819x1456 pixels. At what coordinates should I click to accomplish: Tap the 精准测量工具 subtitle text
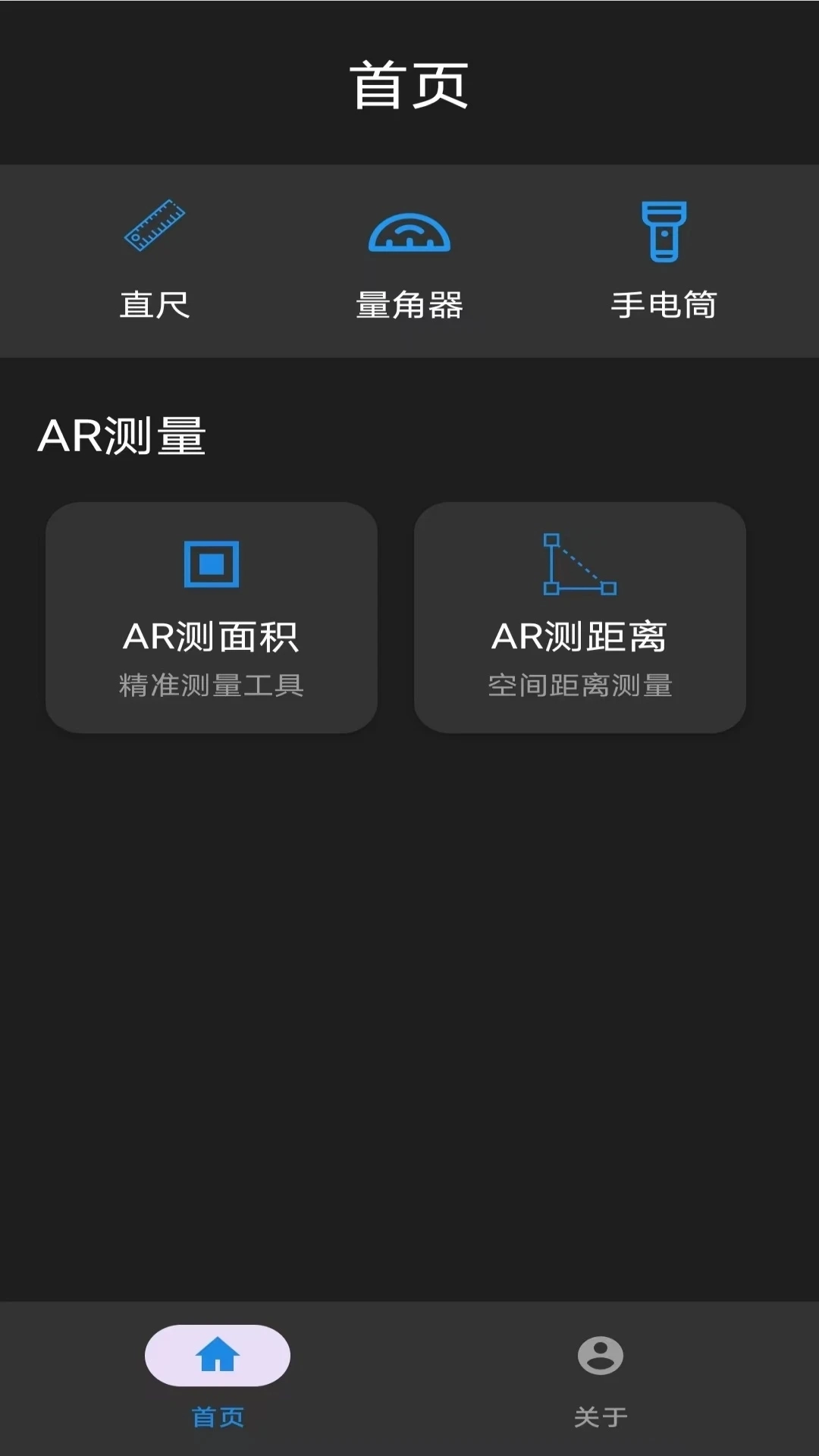tap(212, 685)
